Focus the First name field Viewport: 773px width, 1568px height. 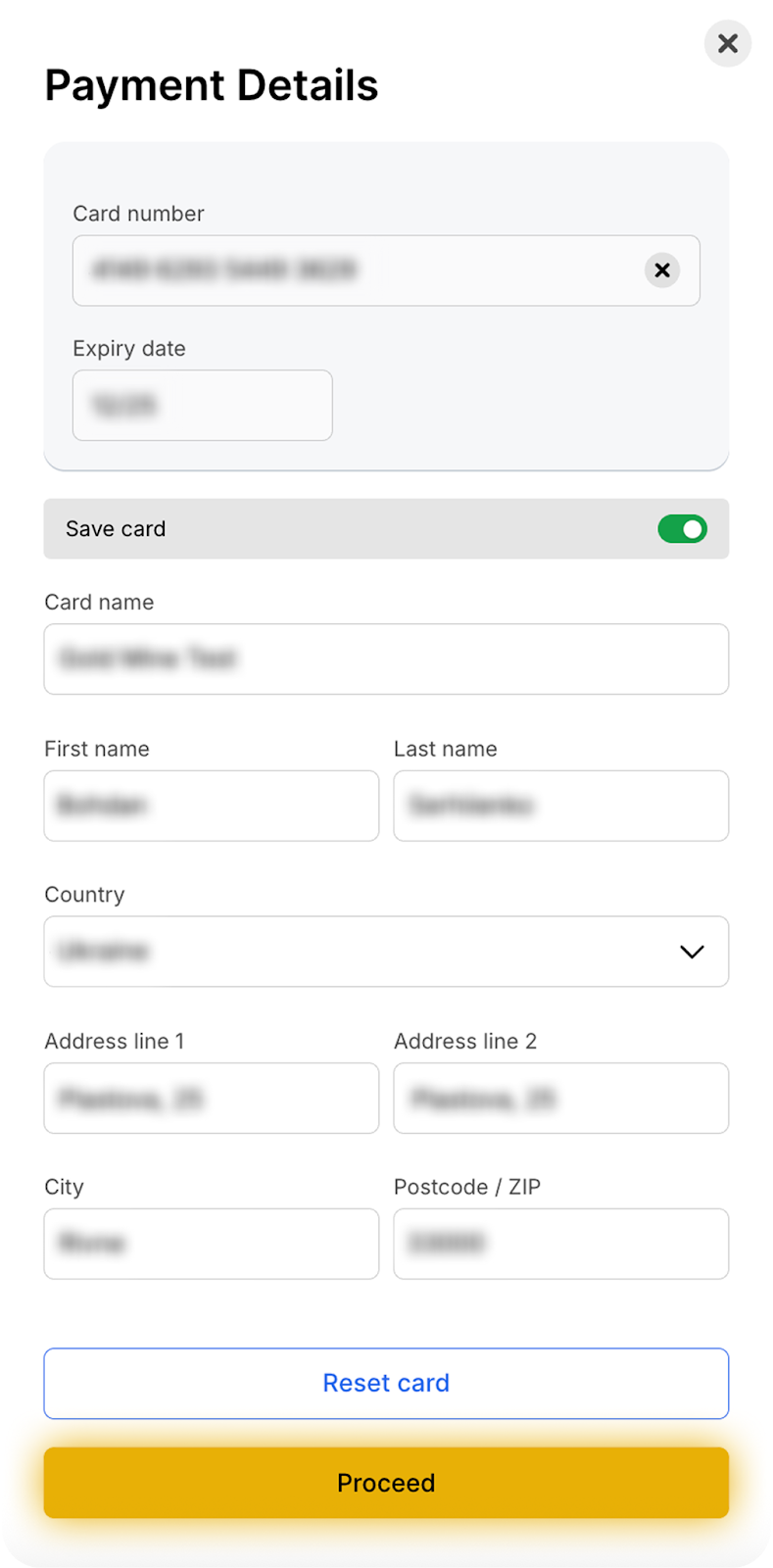[x=211, y=806]
